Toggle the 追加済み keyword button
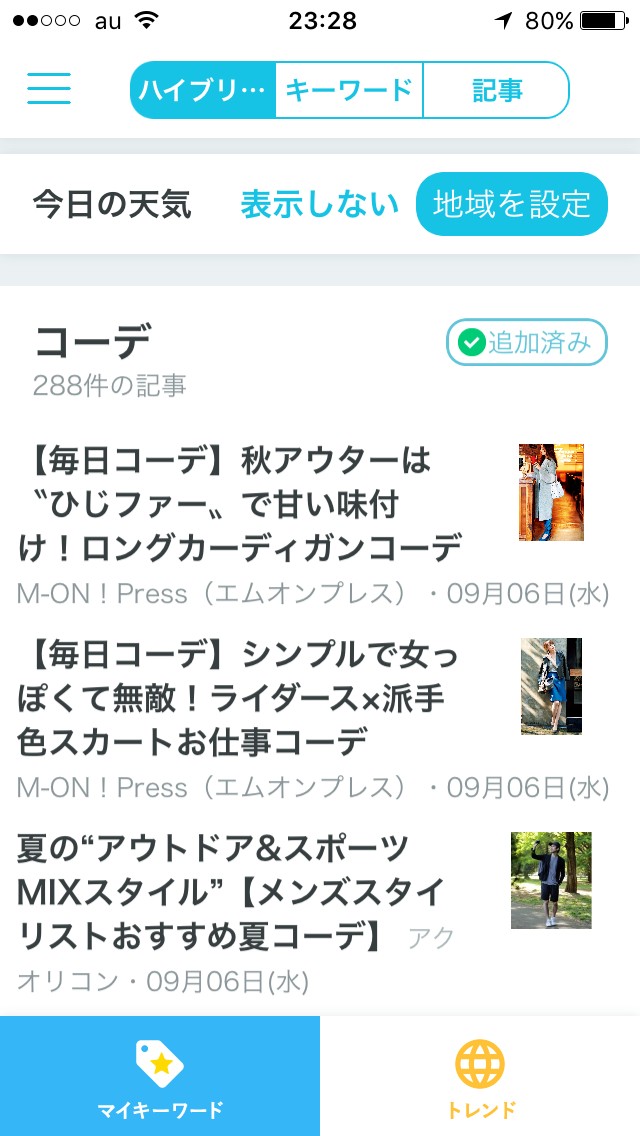Viewport: 640px width, 1136px height. pos(526,343)
